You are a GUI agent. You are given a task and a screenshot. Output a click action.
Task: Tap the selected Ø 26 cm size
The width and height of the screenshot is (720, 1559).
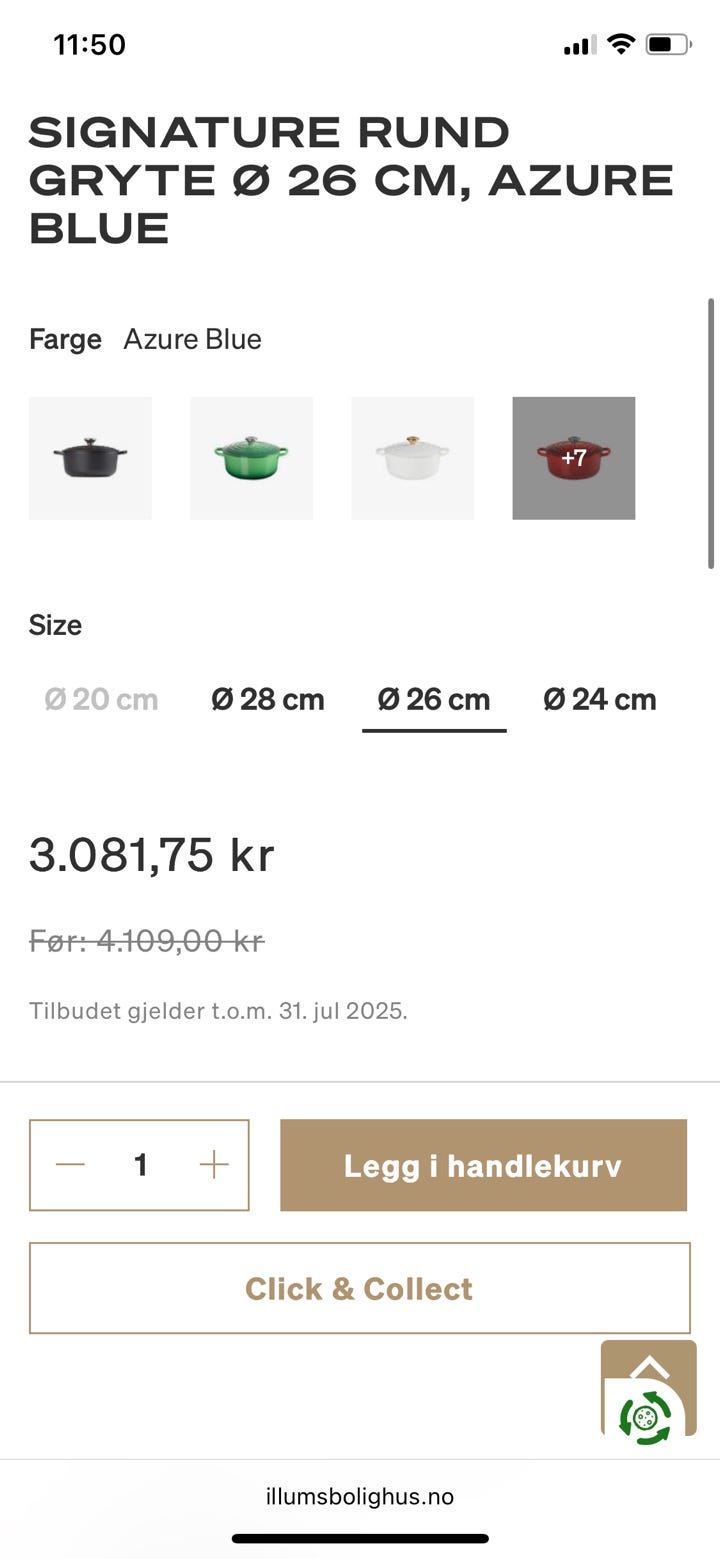[434, 699]
